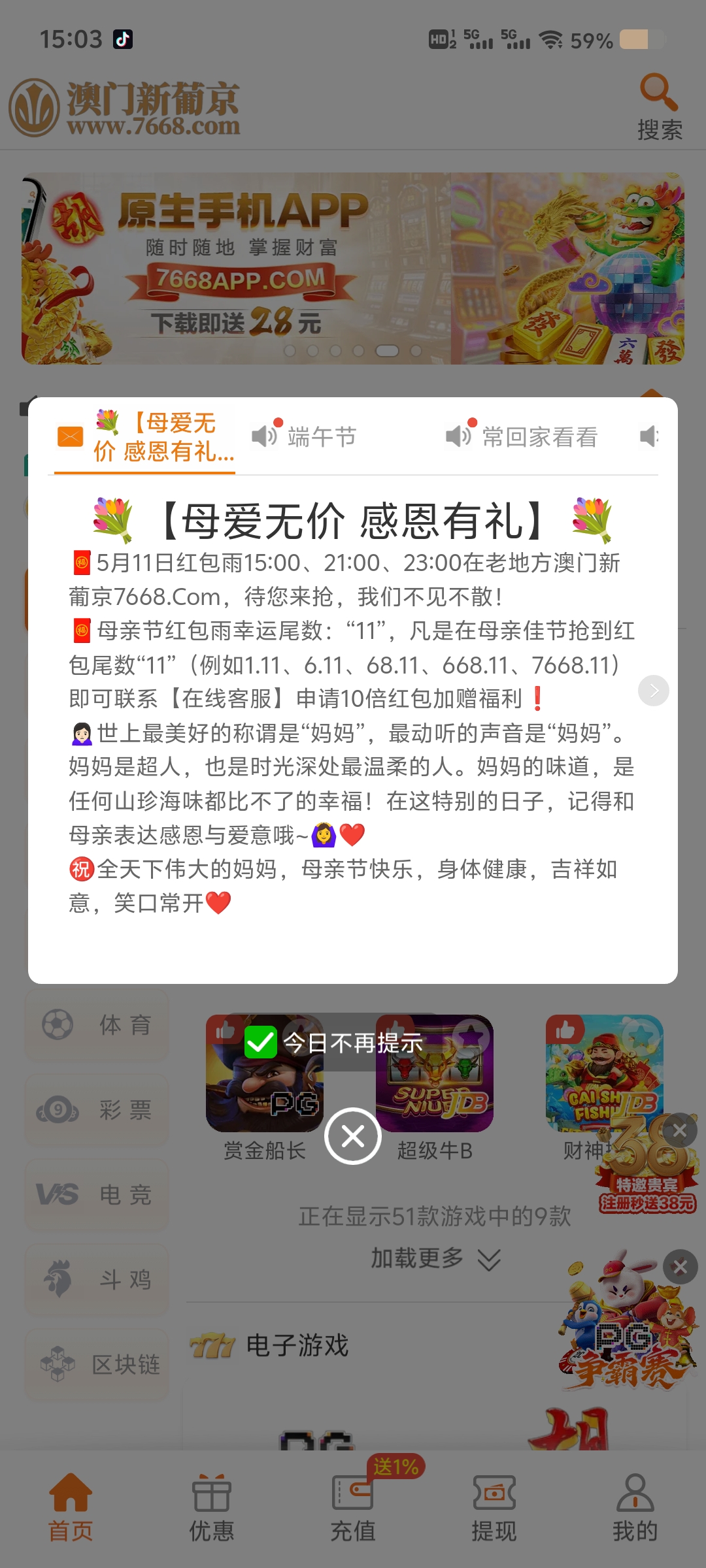The height and width of the screenshot is (1568, 706).
Task: Go to 我的 profile tab
Action: [x=635, y=1508]
